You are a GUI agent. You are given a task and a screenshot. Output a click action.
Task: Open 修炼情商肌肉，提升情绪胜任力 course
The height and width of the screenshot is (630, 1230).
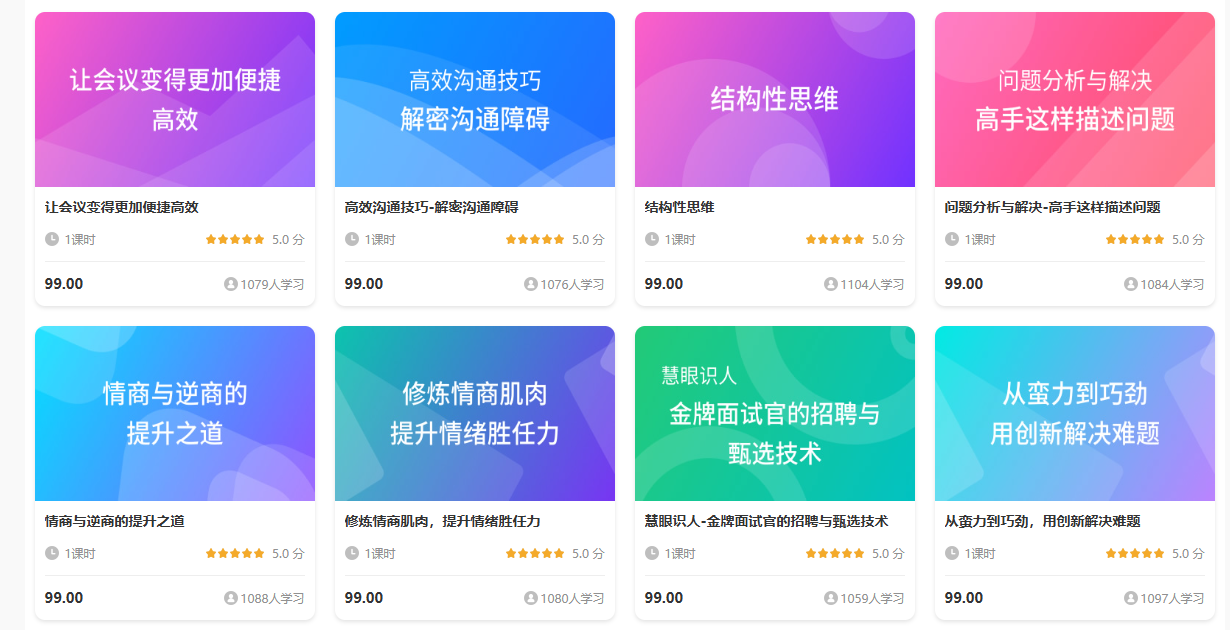point(475,413)
